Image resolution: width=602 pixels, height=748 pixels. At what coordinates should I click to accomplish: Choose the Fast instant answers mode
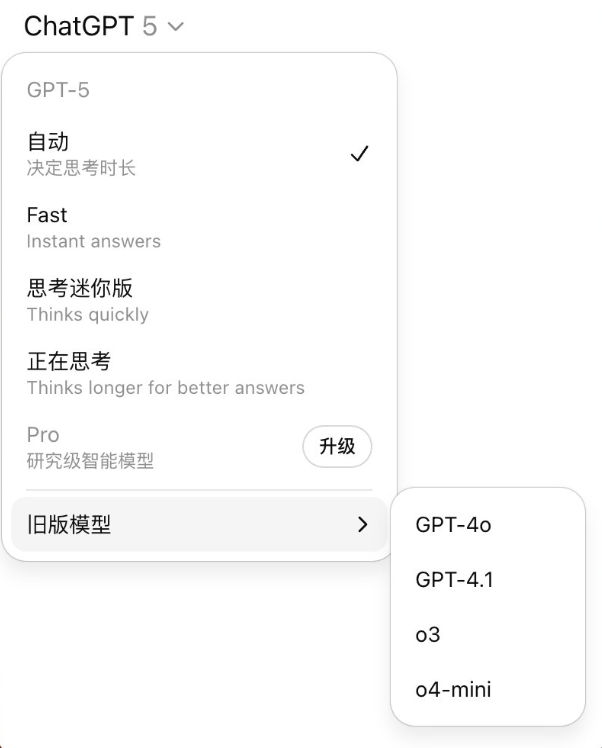point(198,227)
